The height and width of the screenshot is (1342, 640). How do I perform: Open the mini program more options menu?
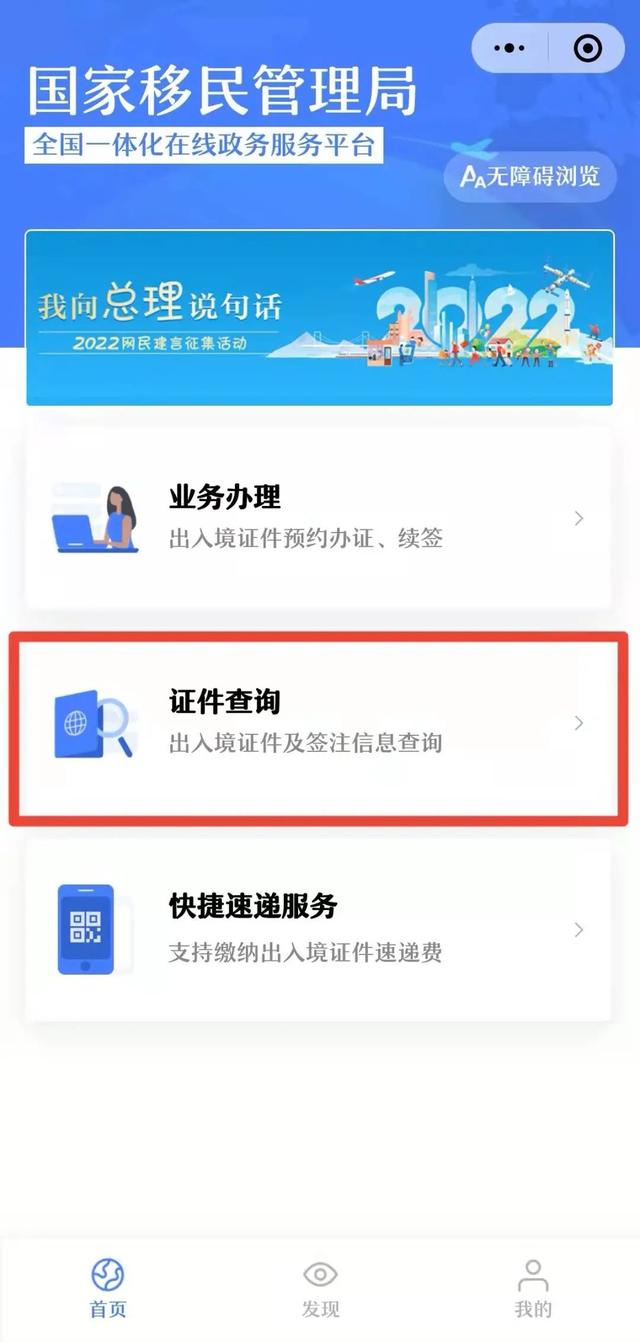[x=510, y=48]
